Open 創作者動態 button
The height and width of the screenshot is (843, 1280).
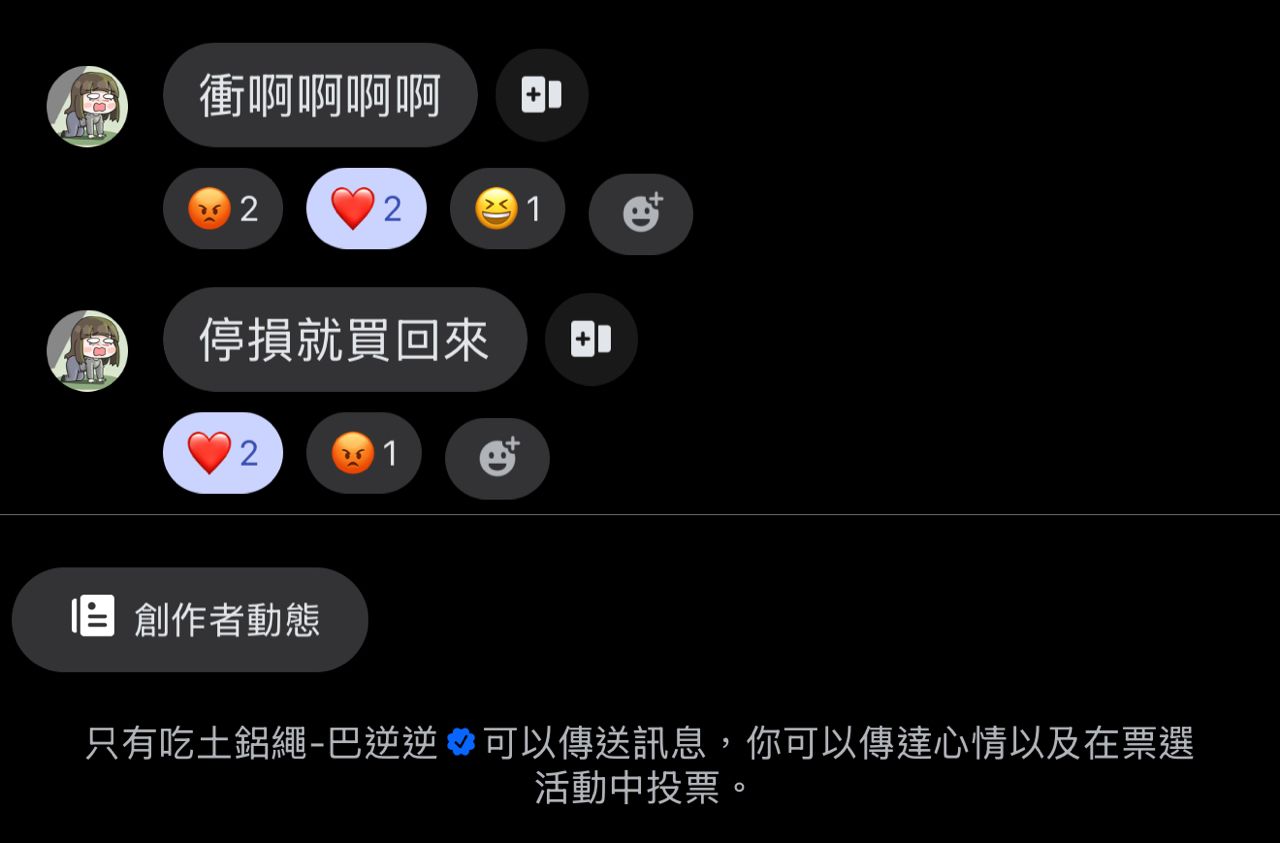coord(190,619)
